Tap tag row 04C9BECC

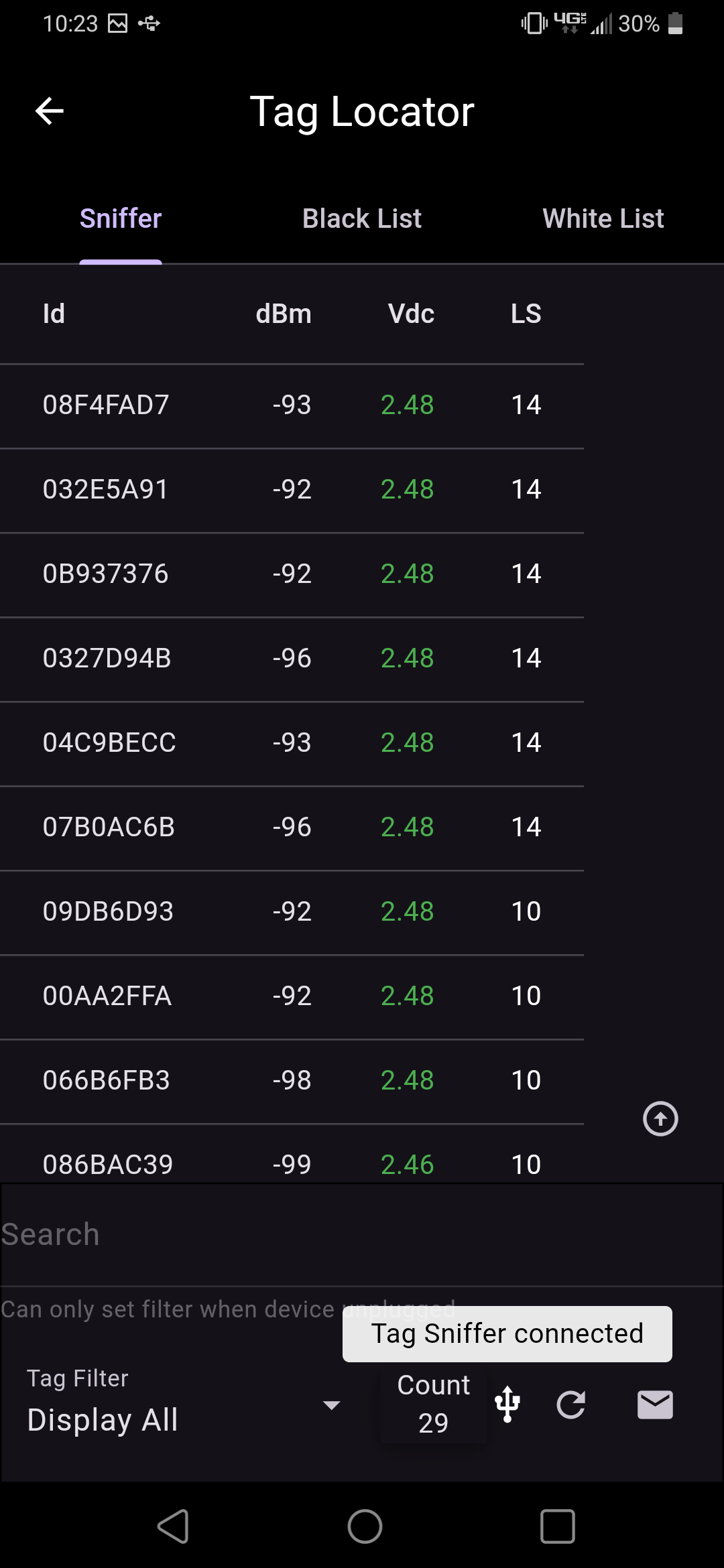click(292, 743)
